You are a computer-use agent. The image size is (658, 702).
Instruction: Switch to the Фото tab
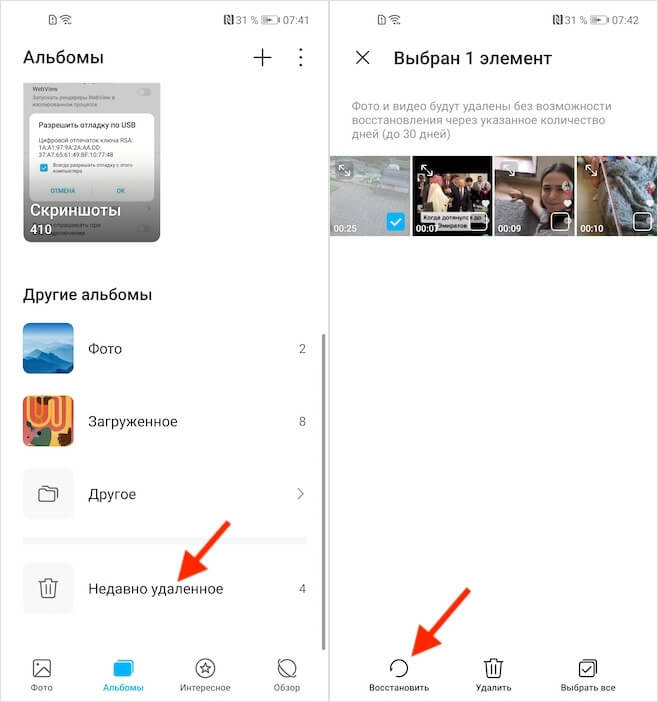pos(42,675)
